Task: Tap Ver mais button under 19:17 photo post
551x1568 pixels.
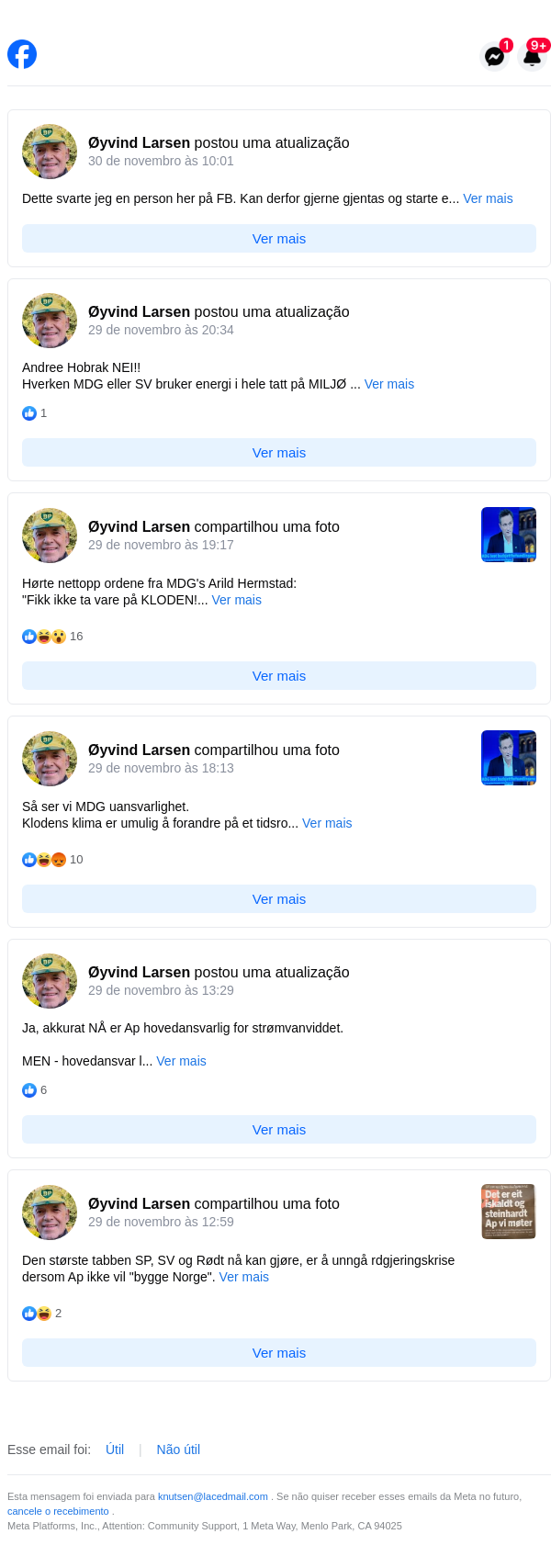Action: [279, 676]
